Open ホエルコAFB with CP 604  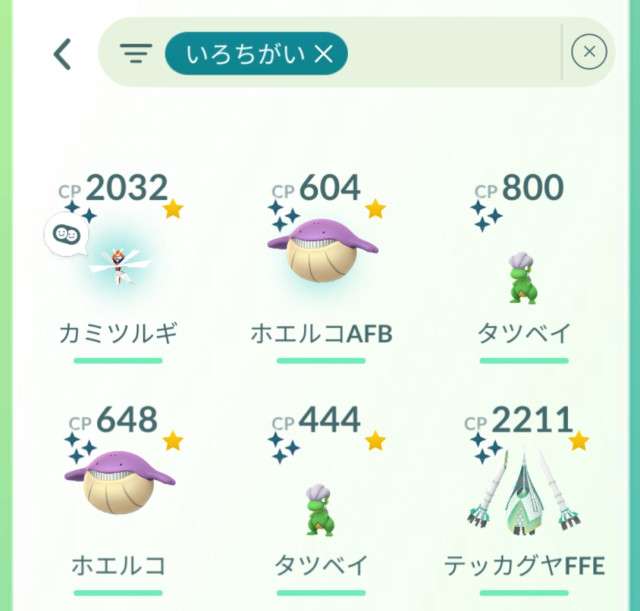[320, 262]
